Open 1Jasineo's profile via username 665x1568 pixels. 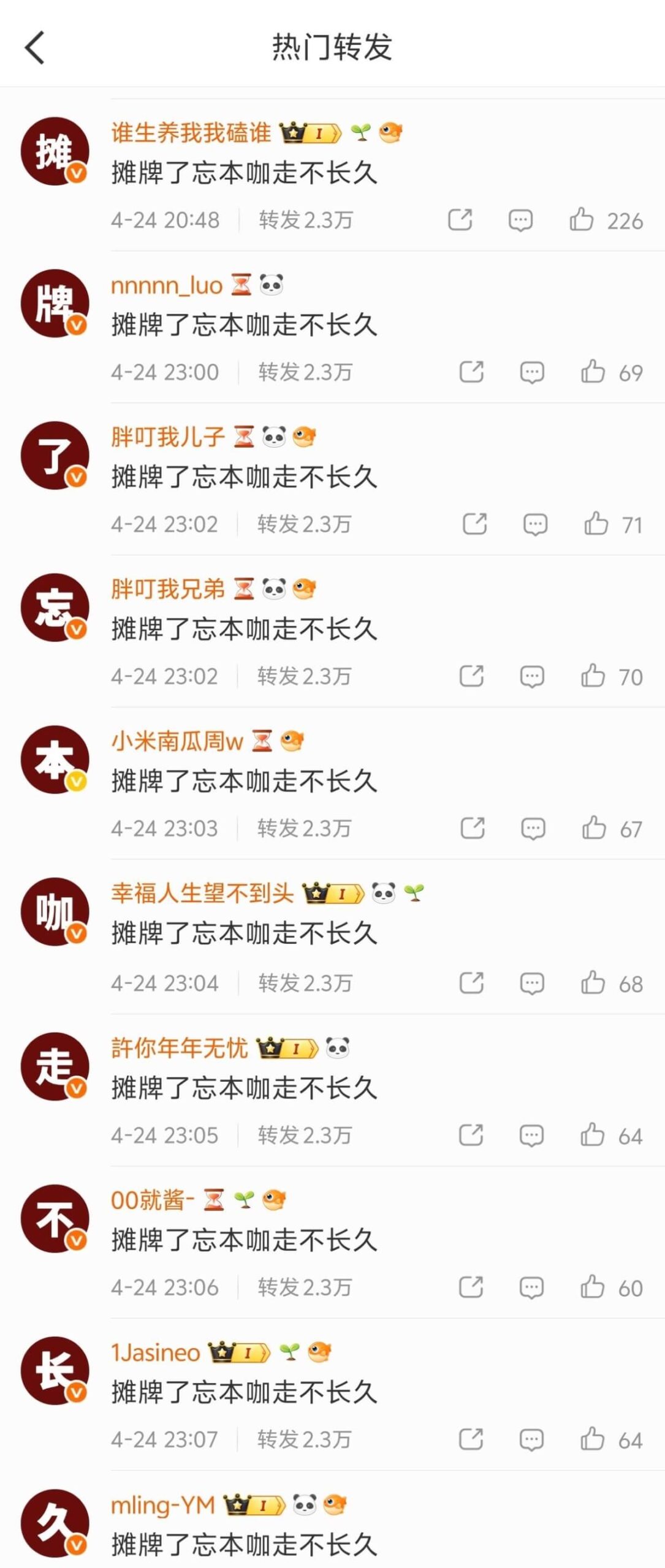click(156, 1352)
